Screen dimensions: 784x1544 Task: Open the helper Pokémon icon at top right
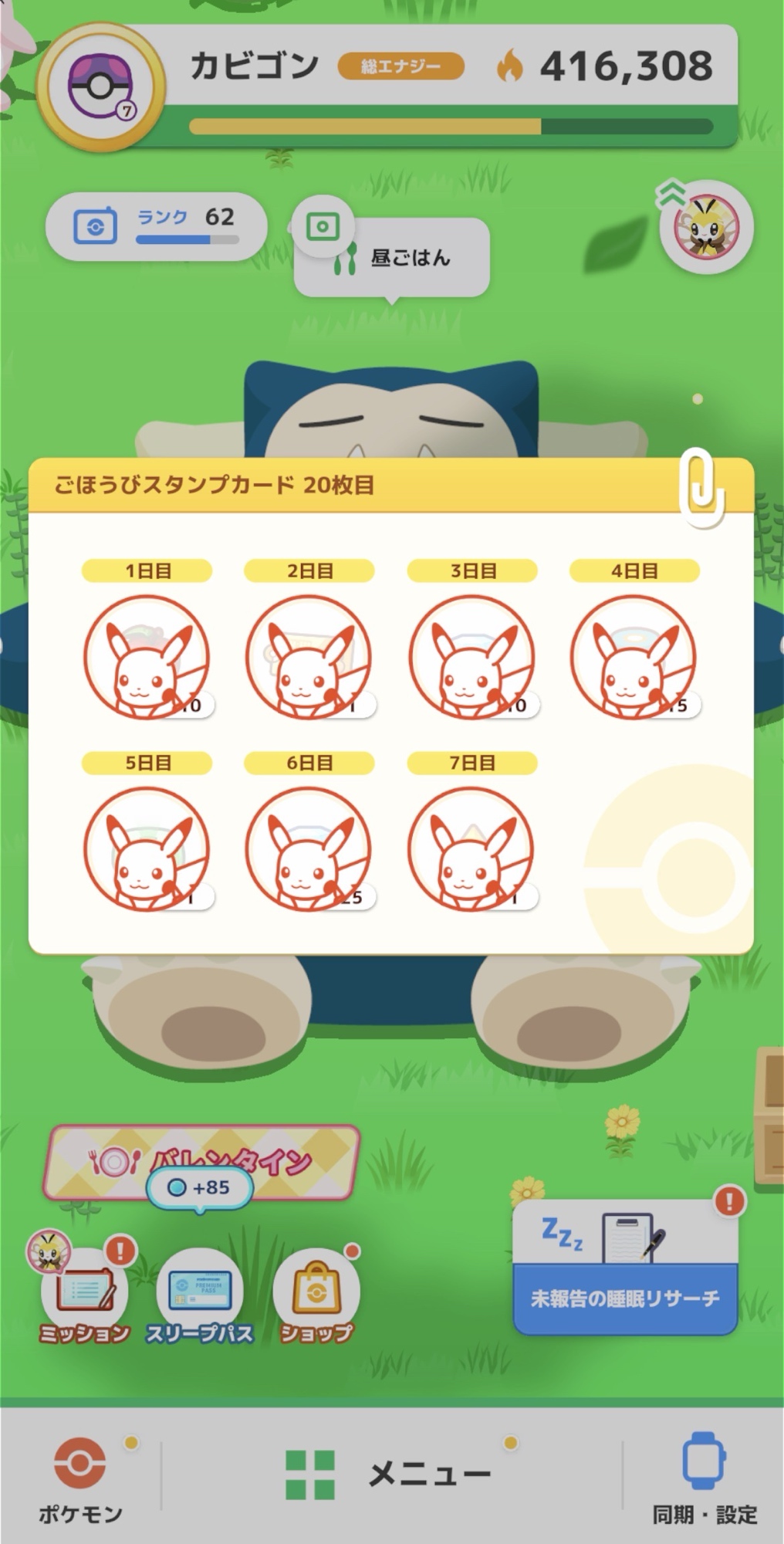(x=706, y=227)
